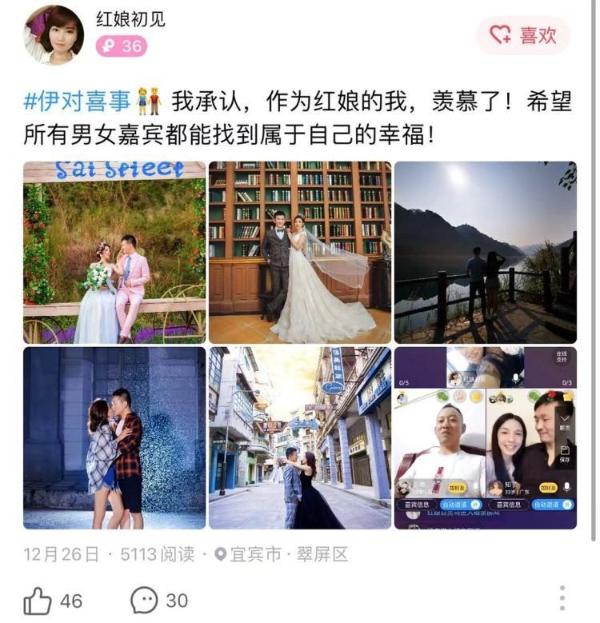The width and height of the screenshot is (600, 623).
Task: View the photo of the couple on a bench
Action: tap(114, 253)
